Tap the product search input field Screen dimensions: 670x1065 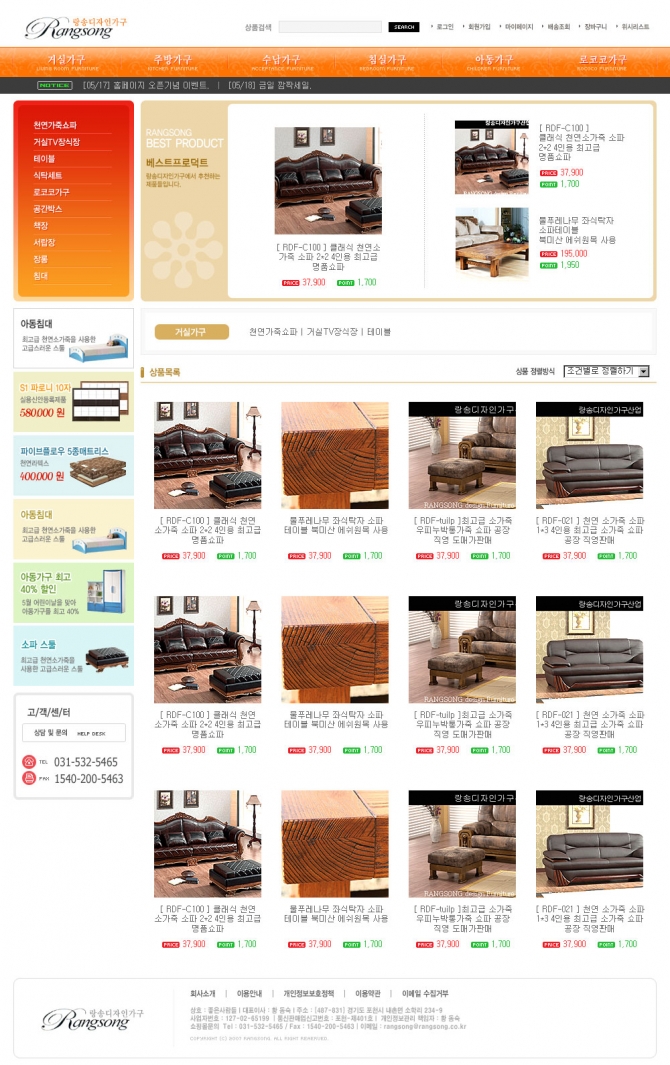click(330, 27)
